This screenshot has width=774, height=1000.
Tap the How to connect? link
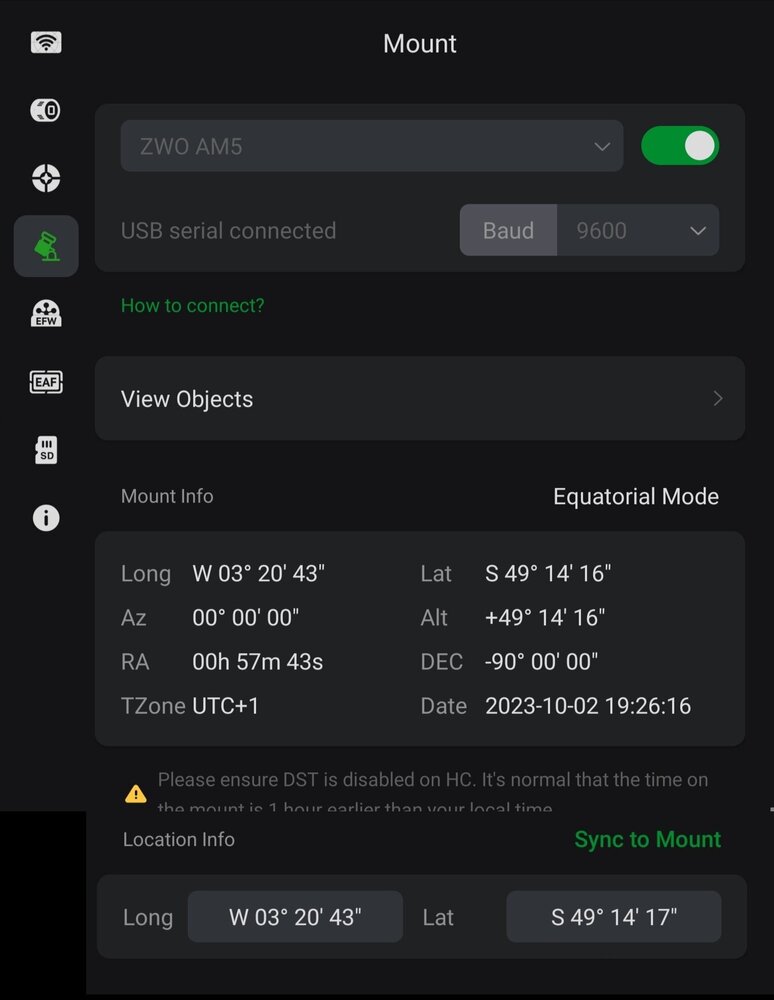tap(193, 305)
